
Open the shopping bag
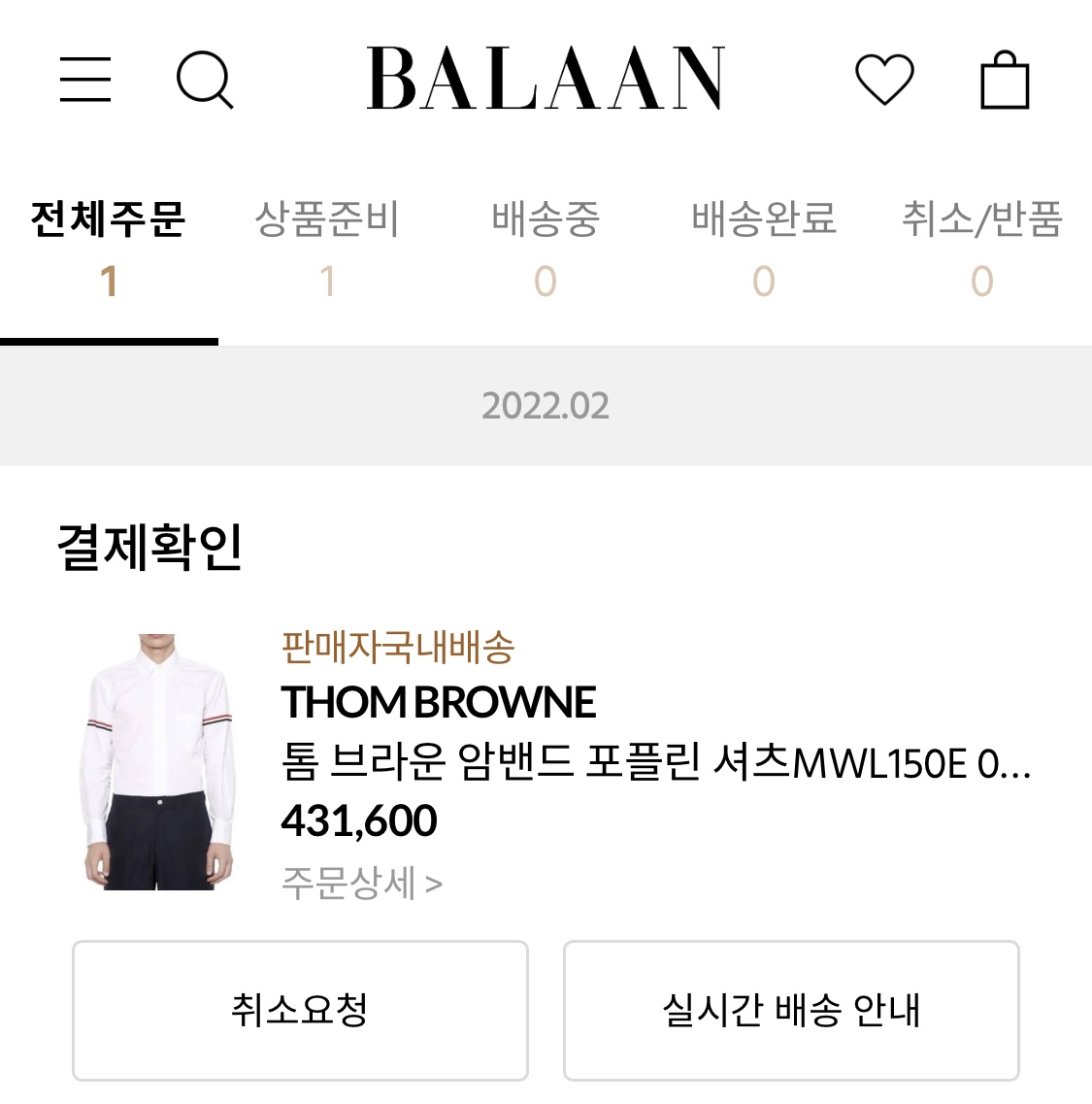pyautogui.click(x=1005, y=80)
